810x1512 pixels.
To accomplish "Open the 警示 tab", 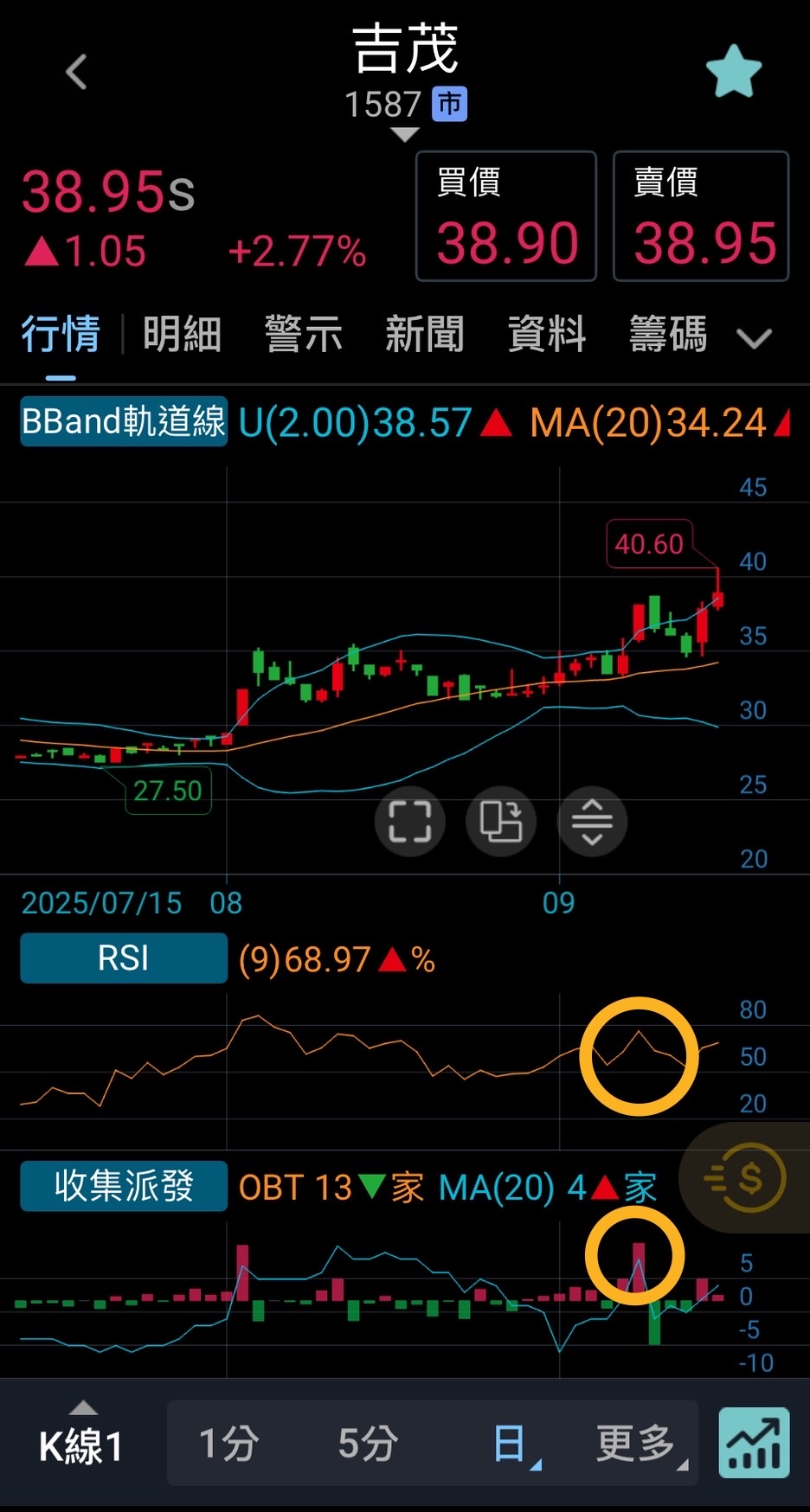I will click(303, 335).
